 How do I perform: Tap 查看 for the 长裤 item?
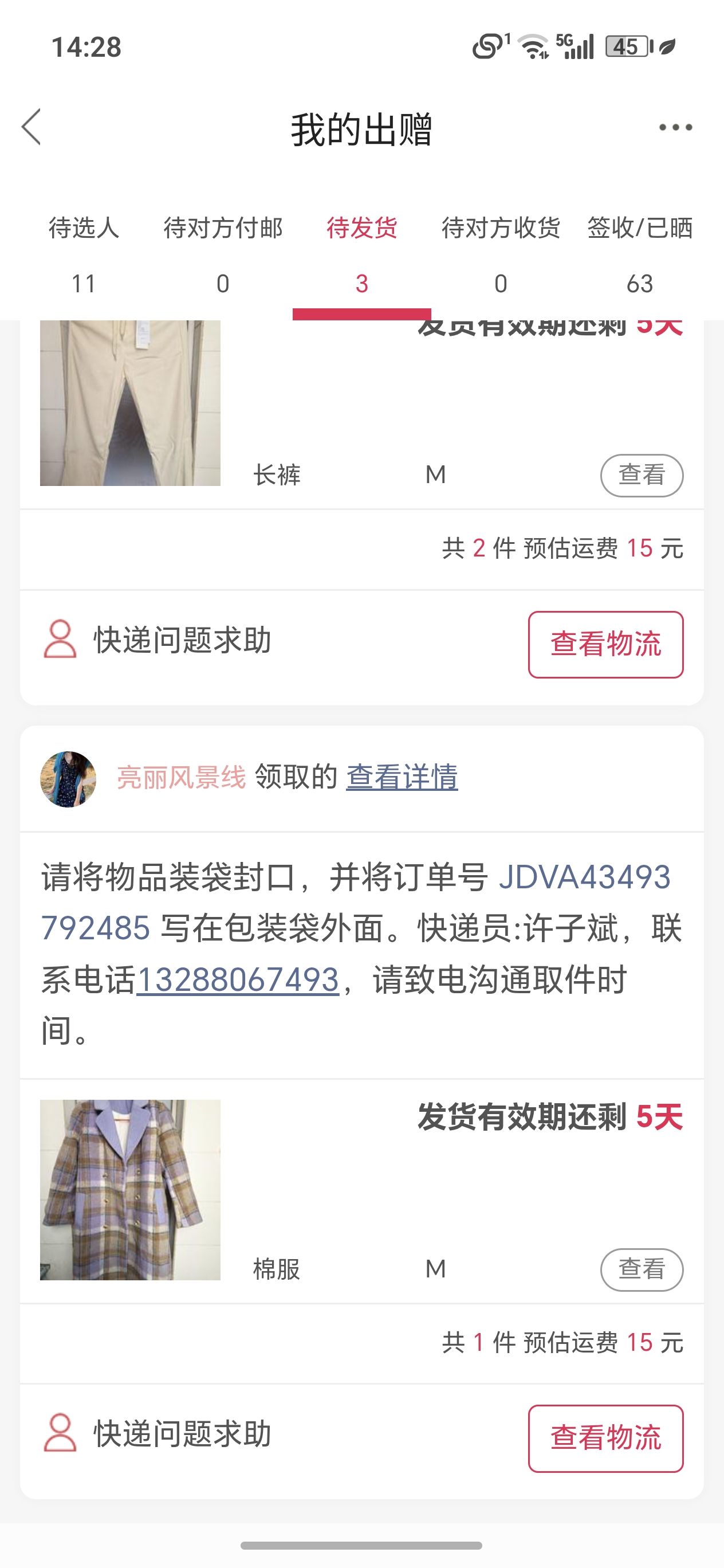coord(642,475)
